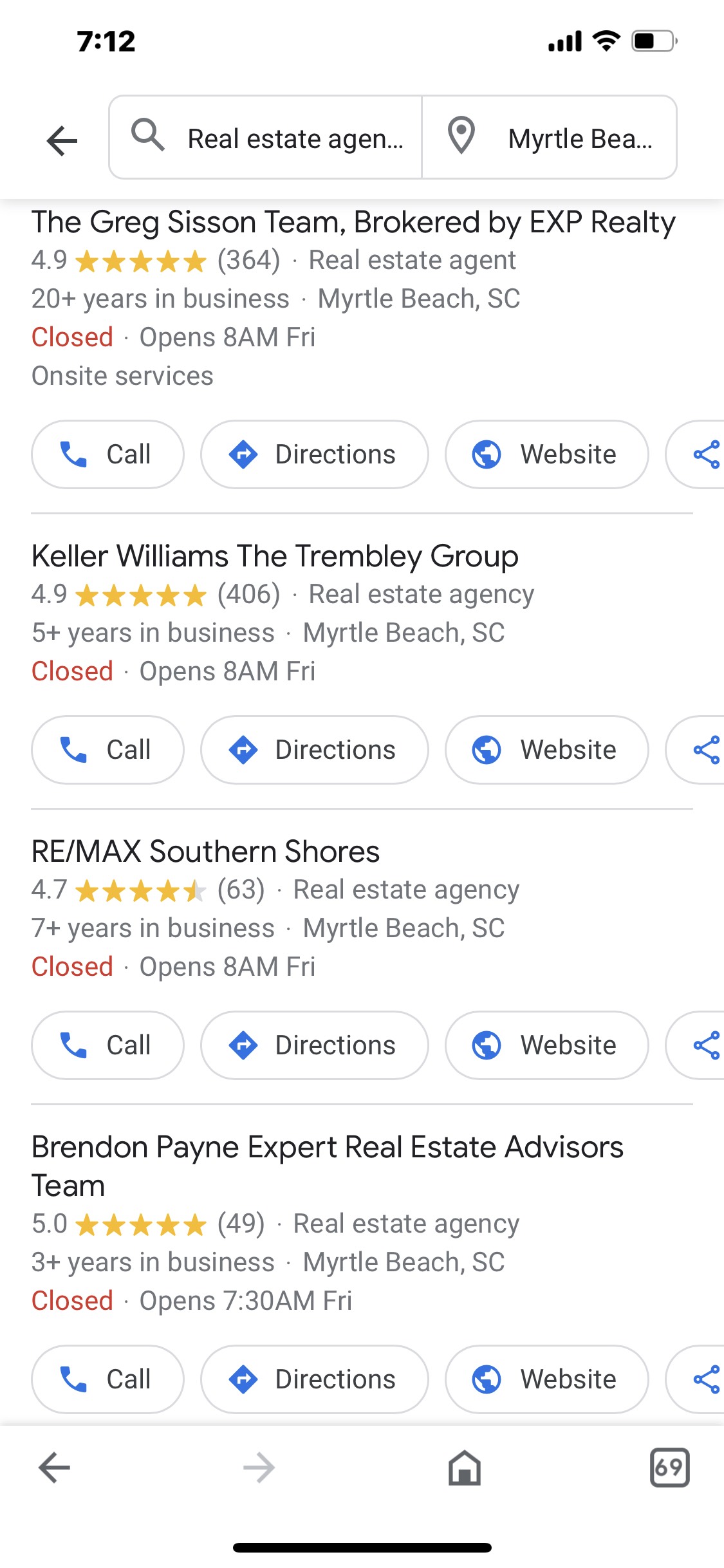Get directions to RE/MAX Southern Shores

click(x=314, y=1045)
